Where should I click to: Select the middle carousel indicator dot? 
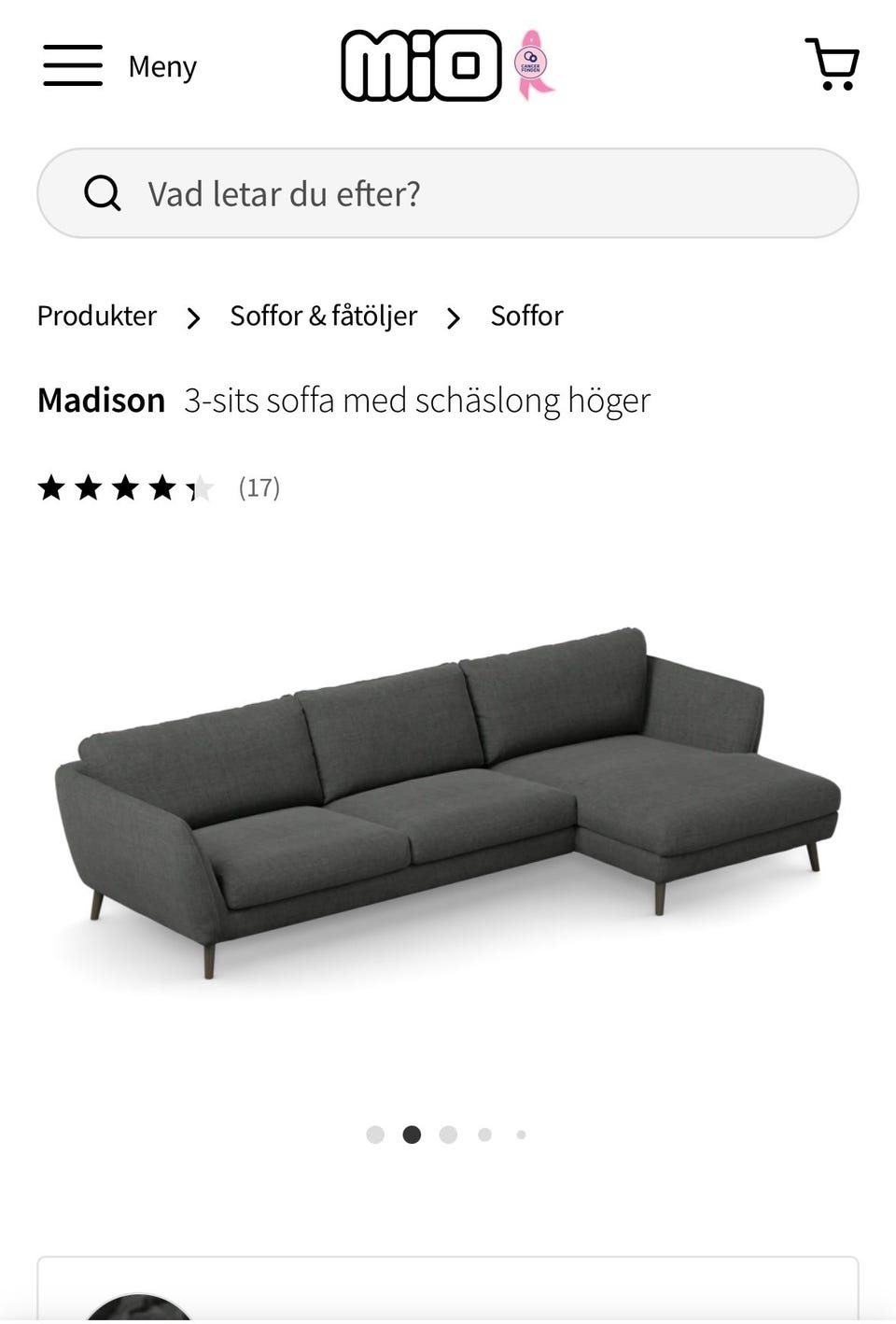coord(449,1134)
